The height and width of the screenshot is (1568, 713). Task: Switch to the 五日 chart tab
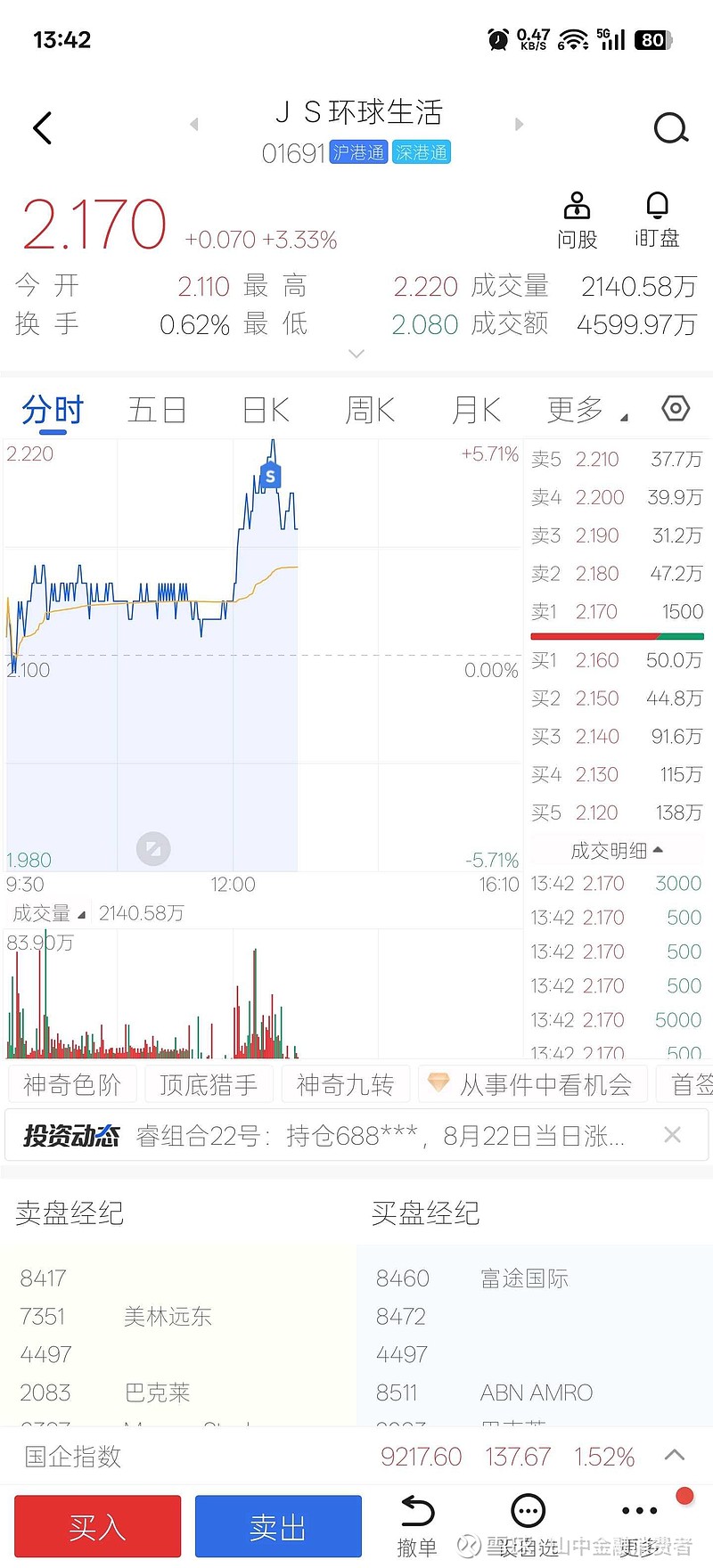[x=157, y=410]
